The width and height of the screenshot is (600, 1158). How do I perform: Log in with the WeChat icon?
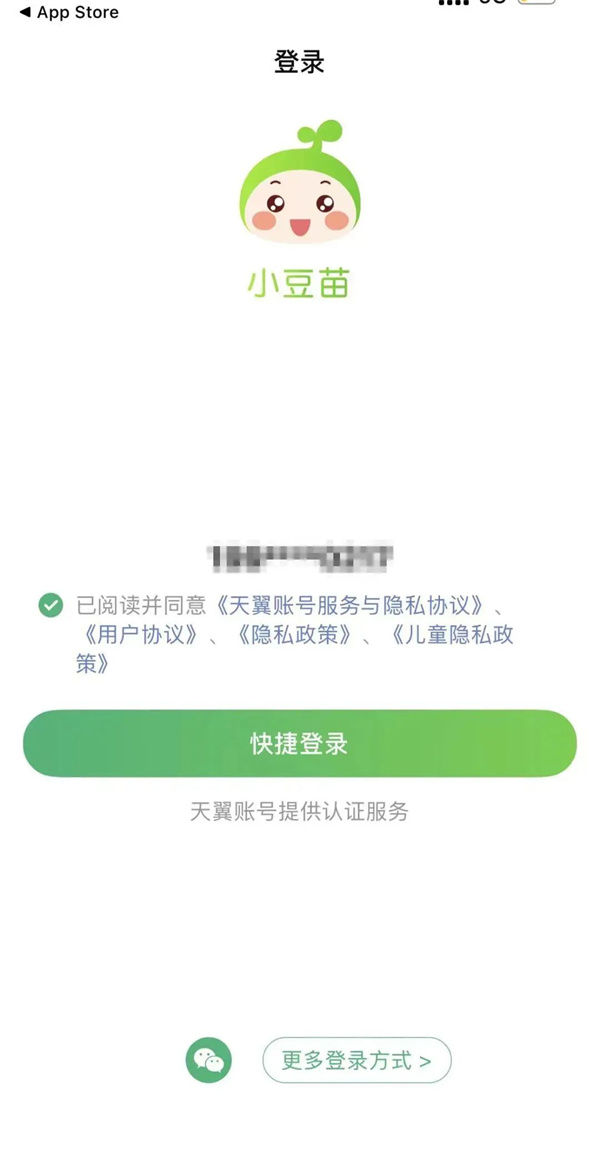click(208, 1060)
